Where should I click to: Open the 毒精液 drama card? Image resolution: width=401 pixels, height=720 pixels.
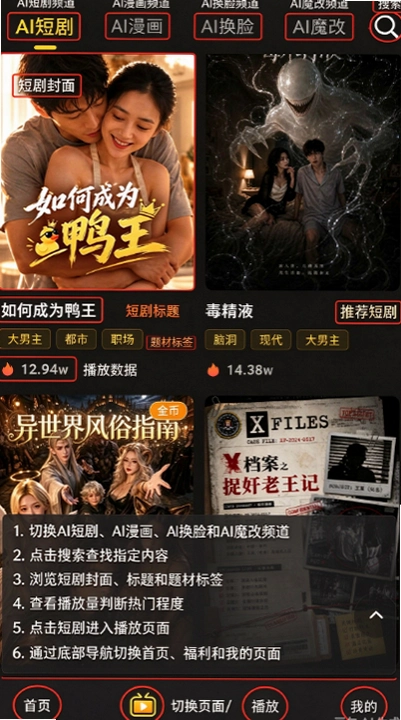point(302,172)
